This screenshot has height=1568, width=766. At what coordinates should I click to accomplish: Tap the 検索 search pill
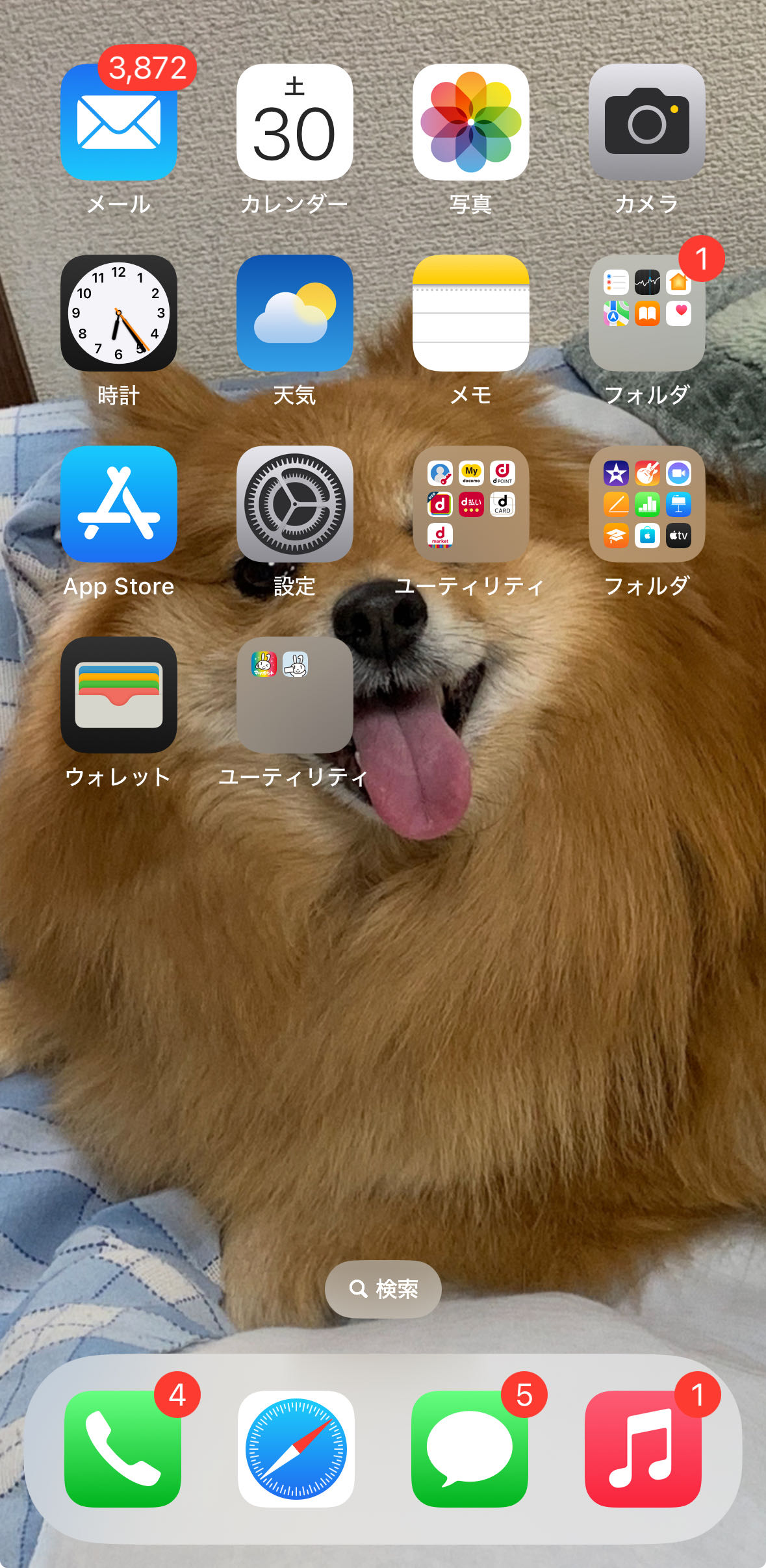tap(383, 1289)
